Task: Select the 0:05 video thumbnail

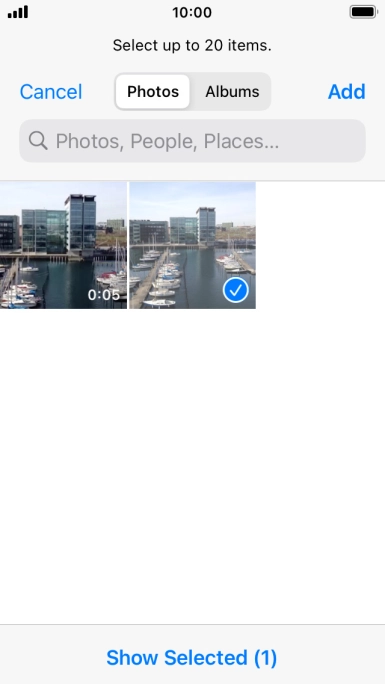Action: click(63, 245)
